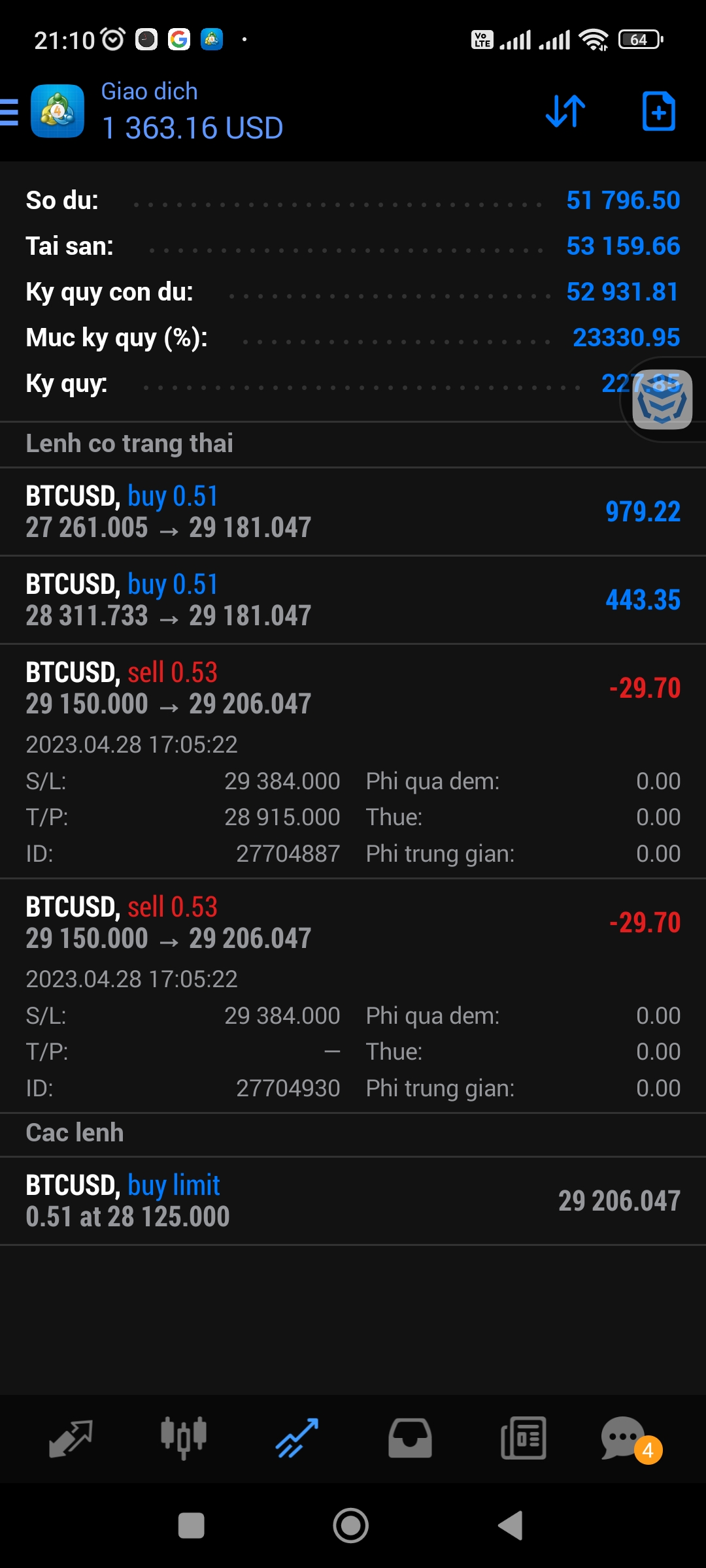Select the Trade tab
The height and width of the screenshot is (1568, 706).
coord(297,1438)
